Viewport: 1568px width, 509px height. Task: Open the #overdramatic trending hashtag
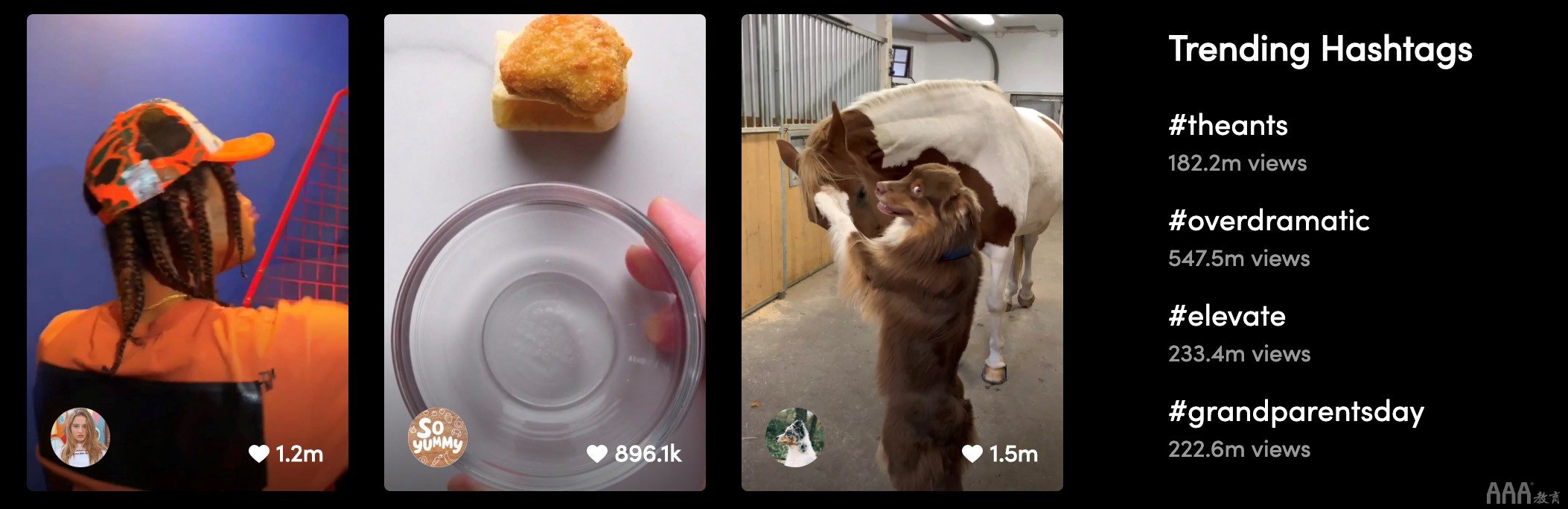(1269, 221)
